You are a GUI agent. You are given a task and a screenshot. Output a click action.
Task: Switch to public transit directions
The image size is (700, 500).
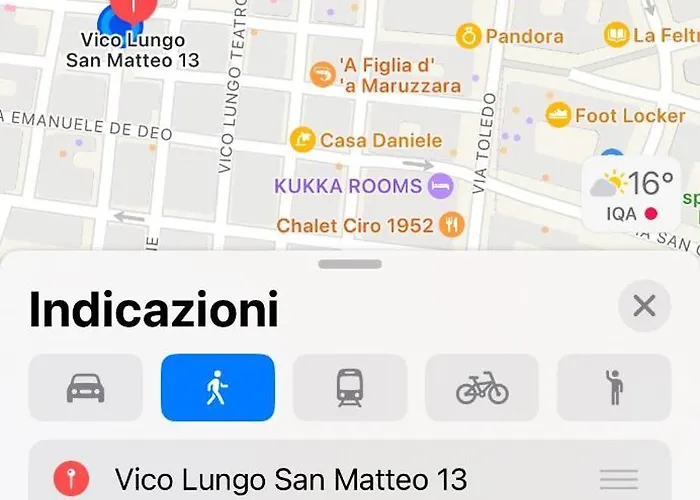(350, 387)
